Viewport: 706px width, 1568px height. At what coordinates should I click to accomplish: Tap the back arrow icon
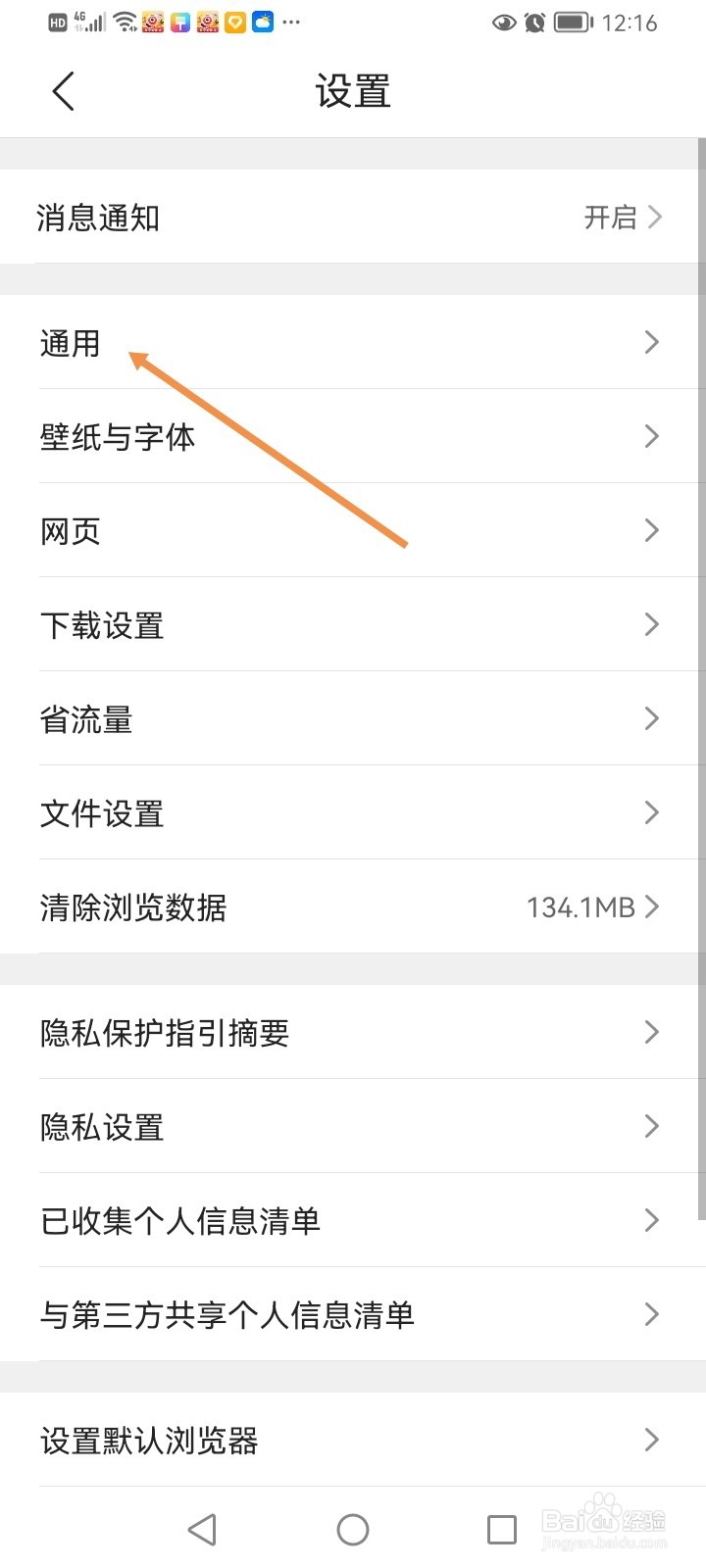tap(62, 90)
